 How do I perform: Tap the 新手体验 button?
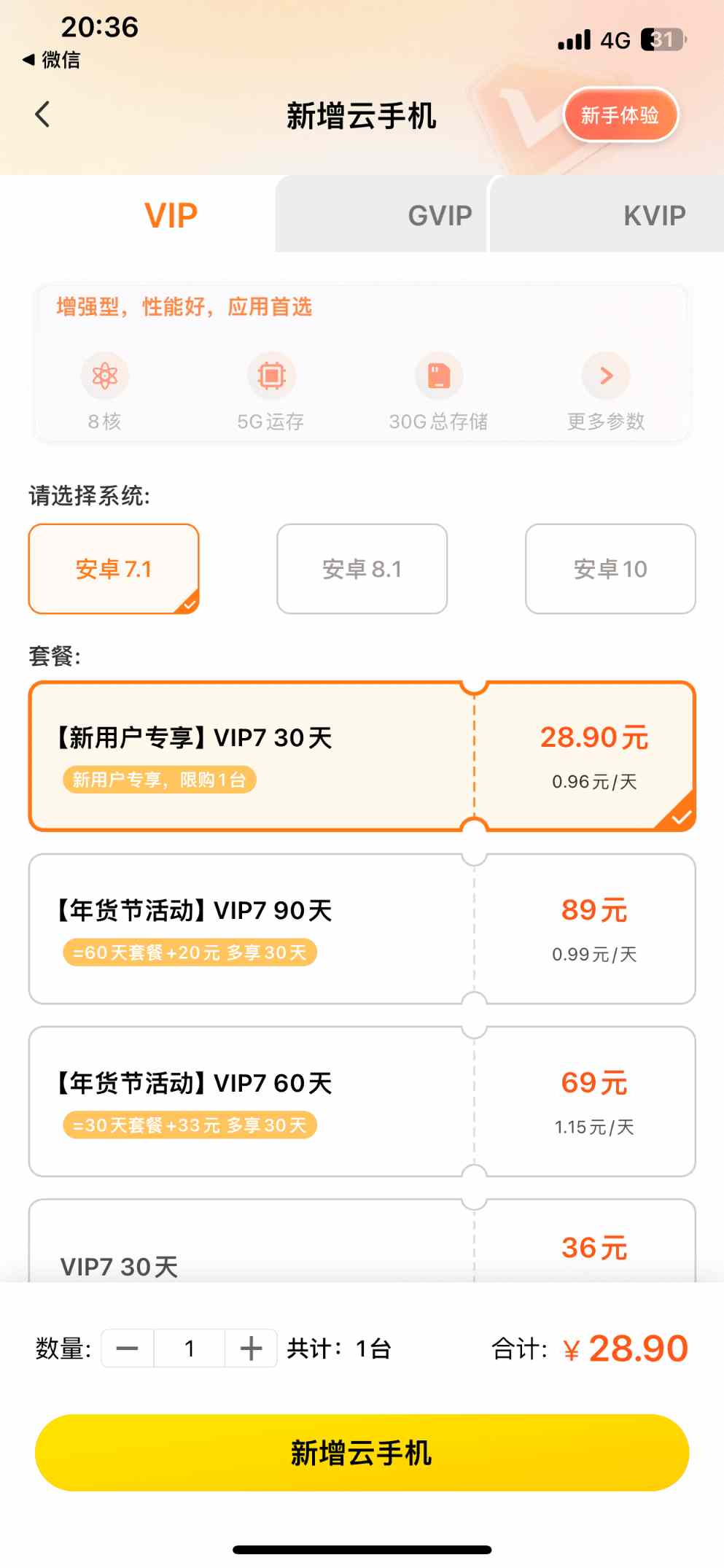coord(620,115)
